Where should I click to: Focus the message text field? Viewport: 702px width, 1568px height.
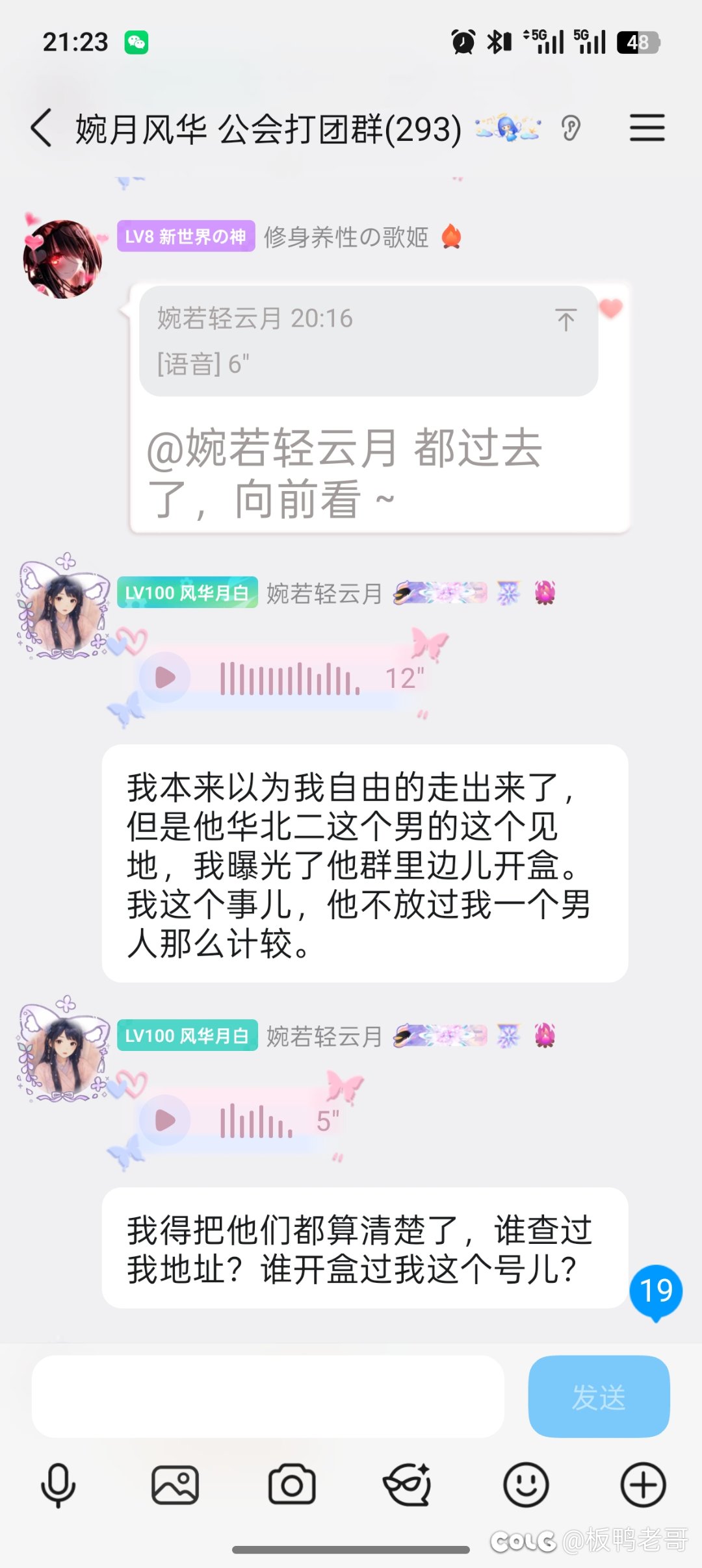pos(268,1397)
